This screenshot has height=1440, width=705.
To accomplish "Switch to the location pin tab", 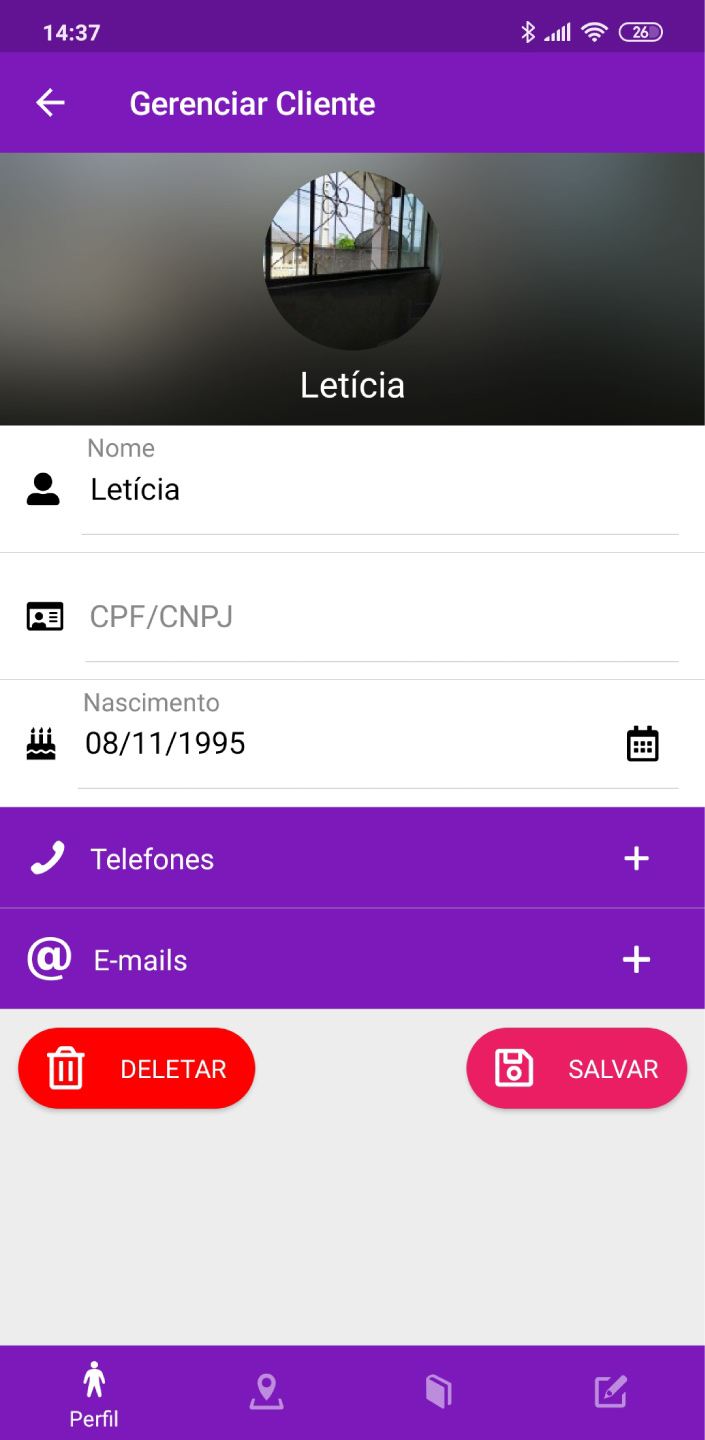I will tap(266, 1392).
